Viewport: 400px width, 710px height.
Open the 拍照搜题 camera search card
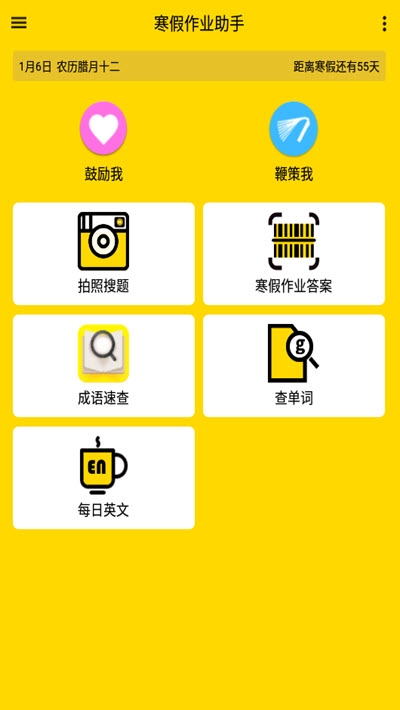104,254
